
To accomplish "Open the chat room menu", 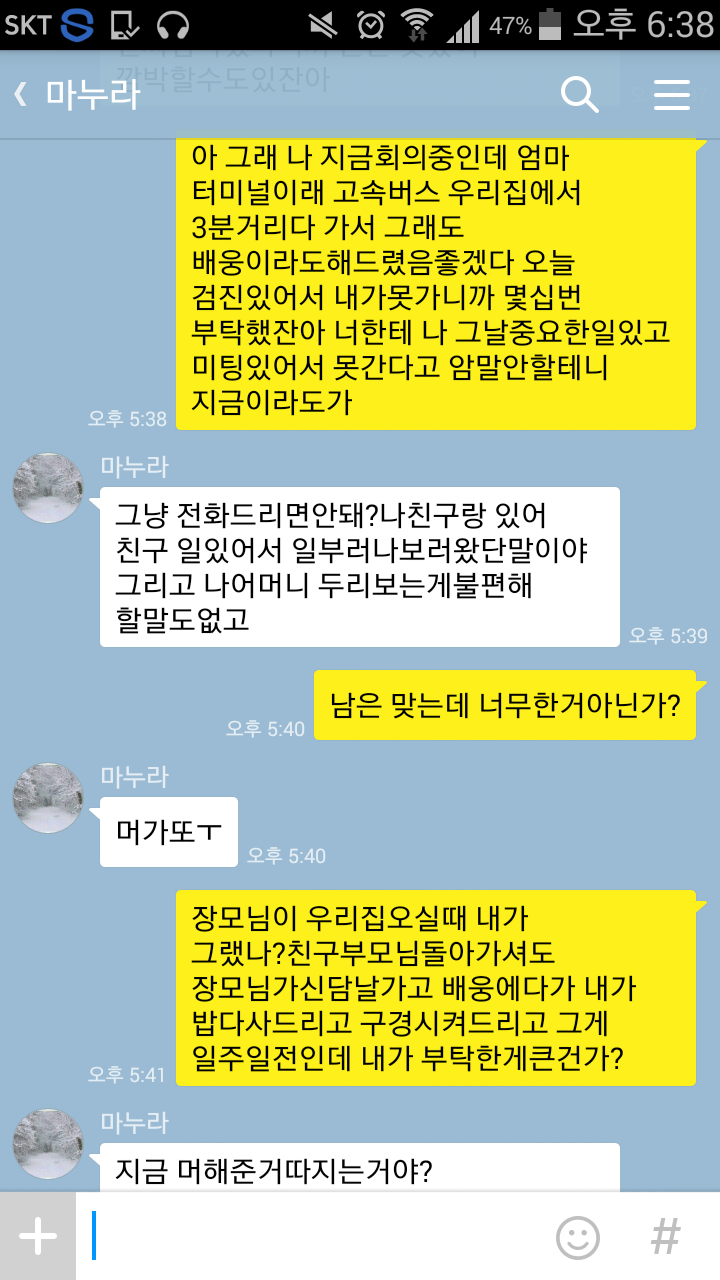I will tap(672, 95).
